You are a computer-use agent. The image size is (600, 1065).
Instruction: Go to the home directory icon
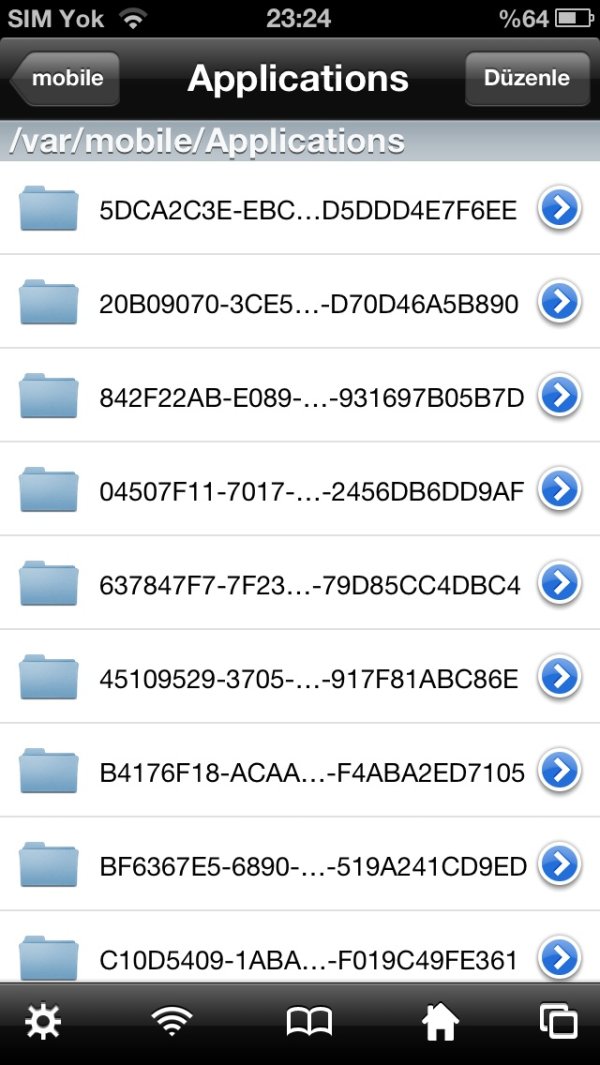440,1021
